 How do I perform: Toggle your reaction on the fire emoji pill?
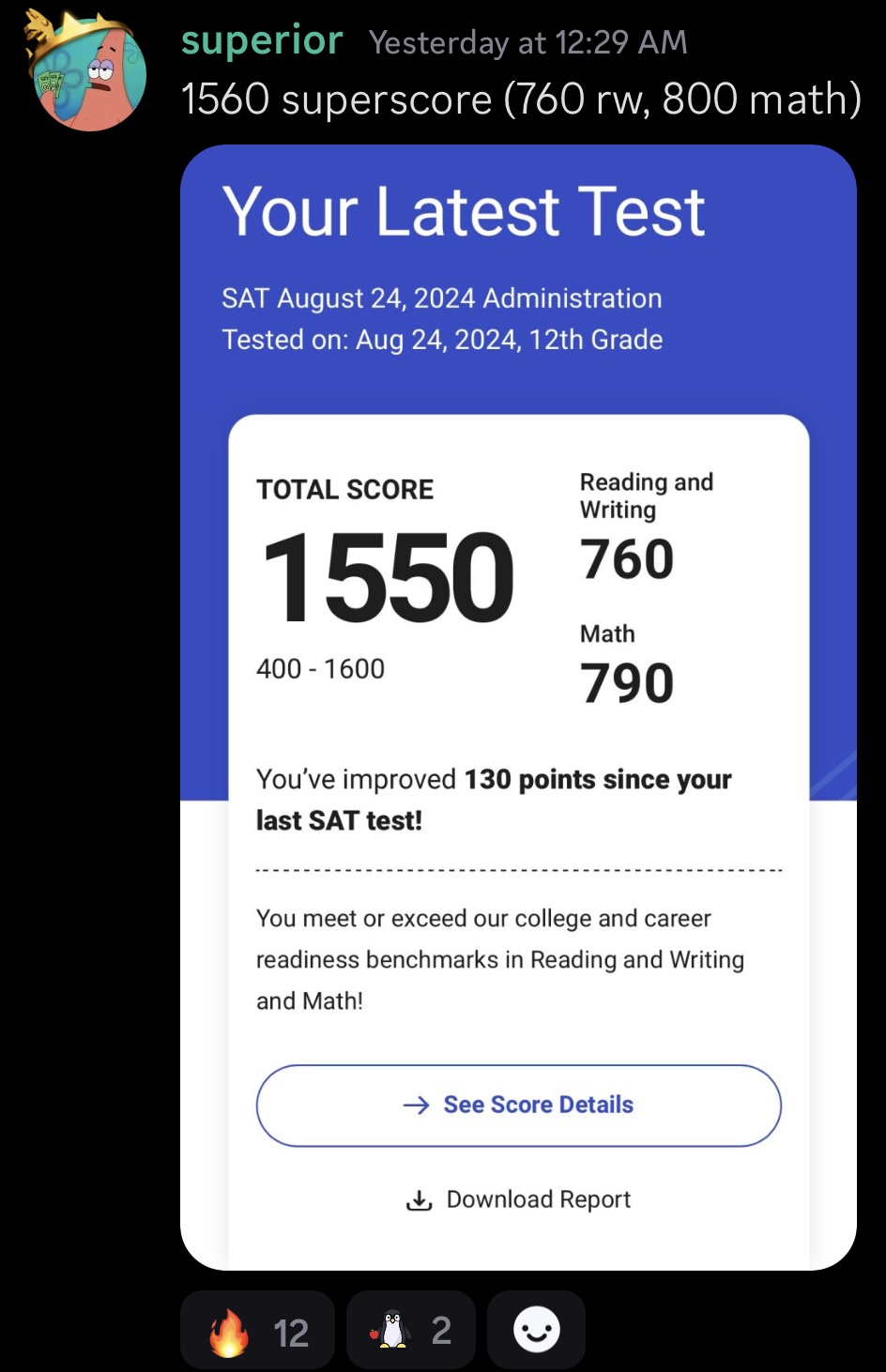[x=257, y=1328]
